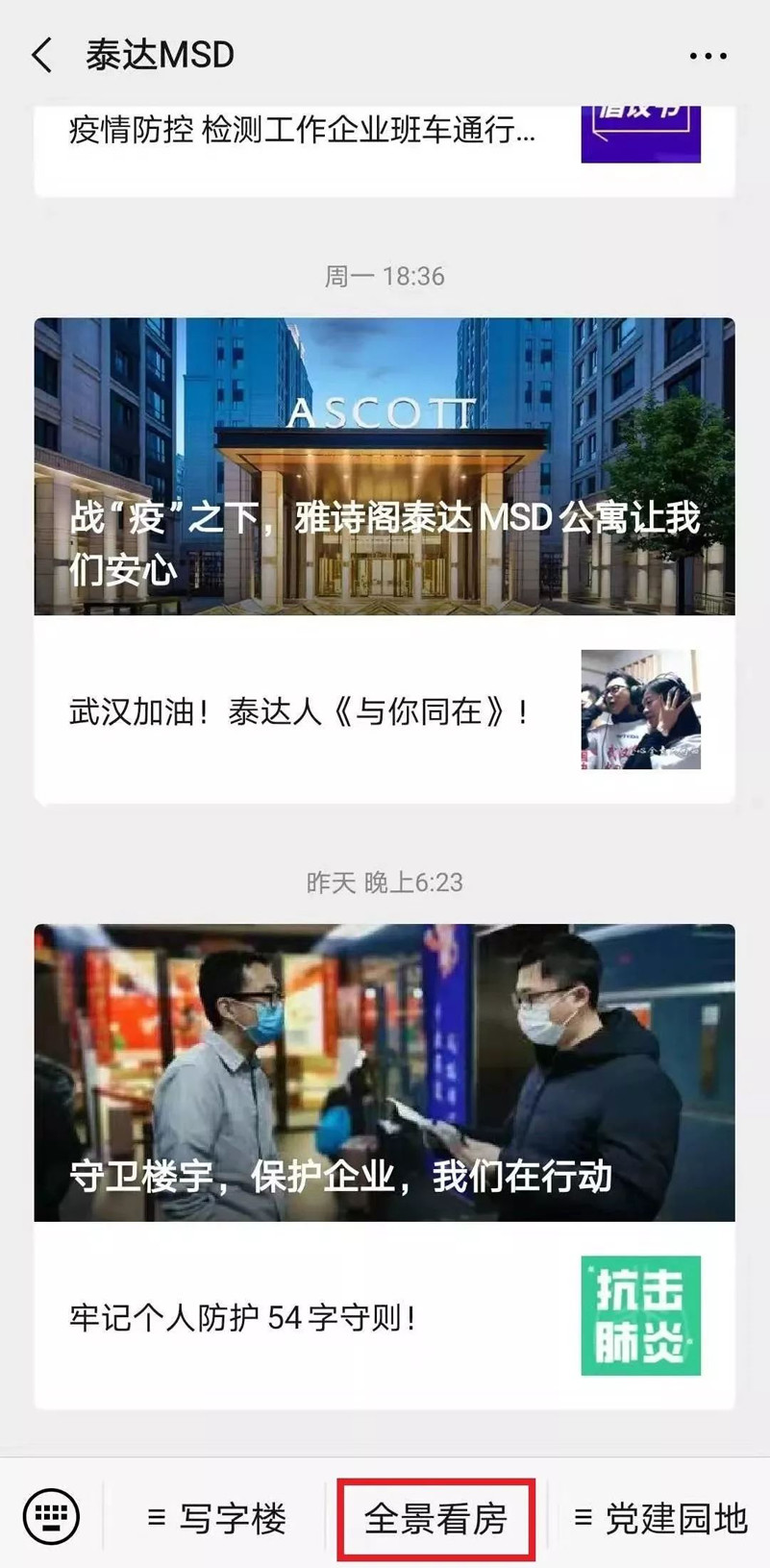Open 守卫楼宇,保护企业,我们在行动 article
This screenshot has height=1568, width=770.
(385, 1072)
